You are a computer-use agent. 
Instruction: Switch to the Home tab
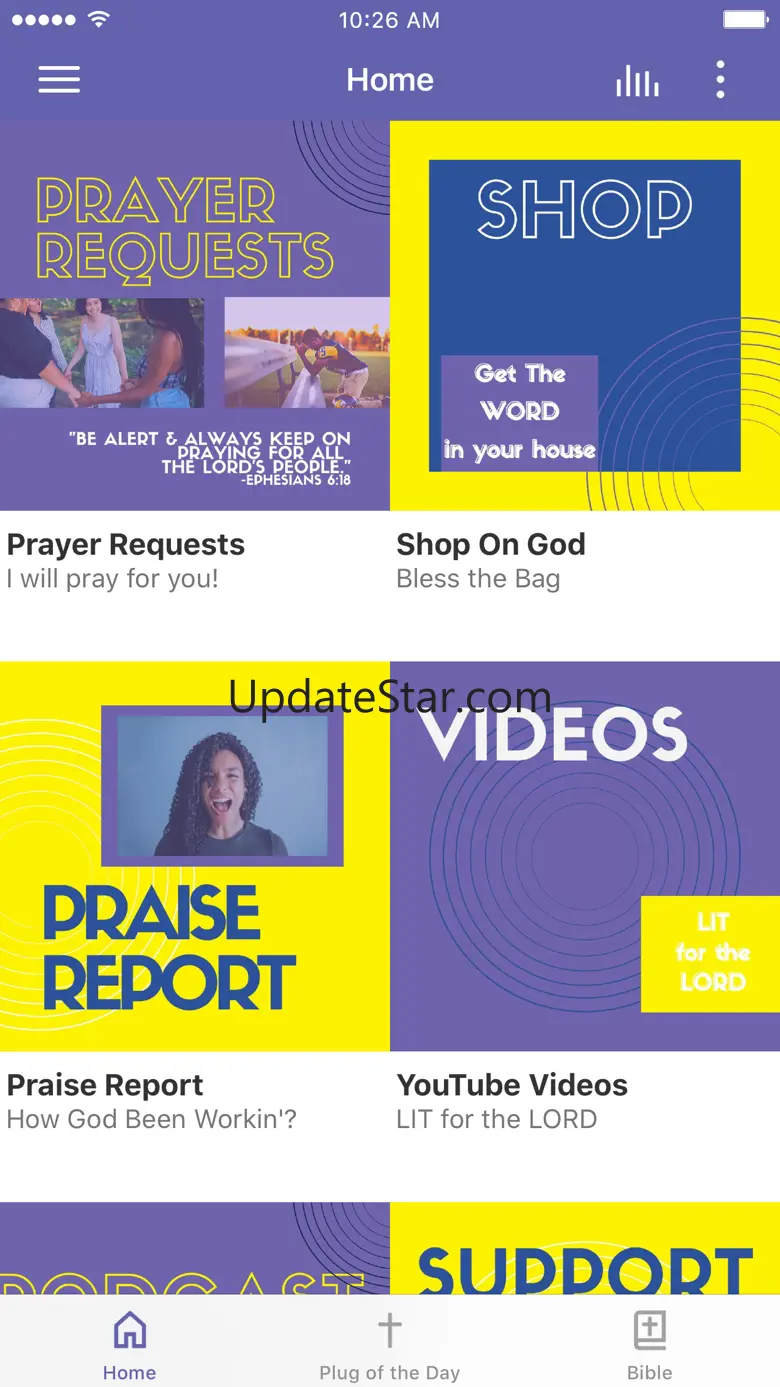click(130, 1345)
